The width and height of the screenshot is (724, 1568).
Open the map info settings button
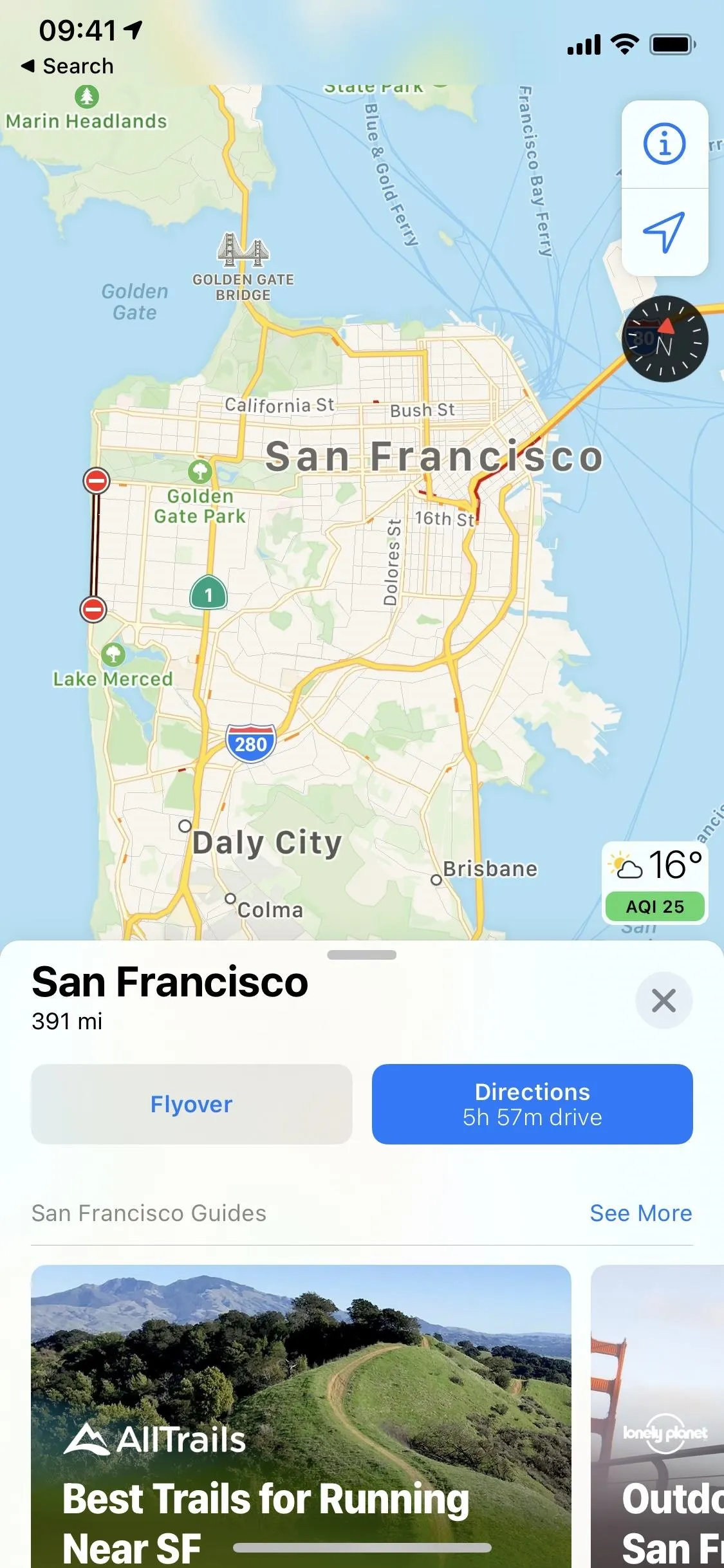click(665, 144)
